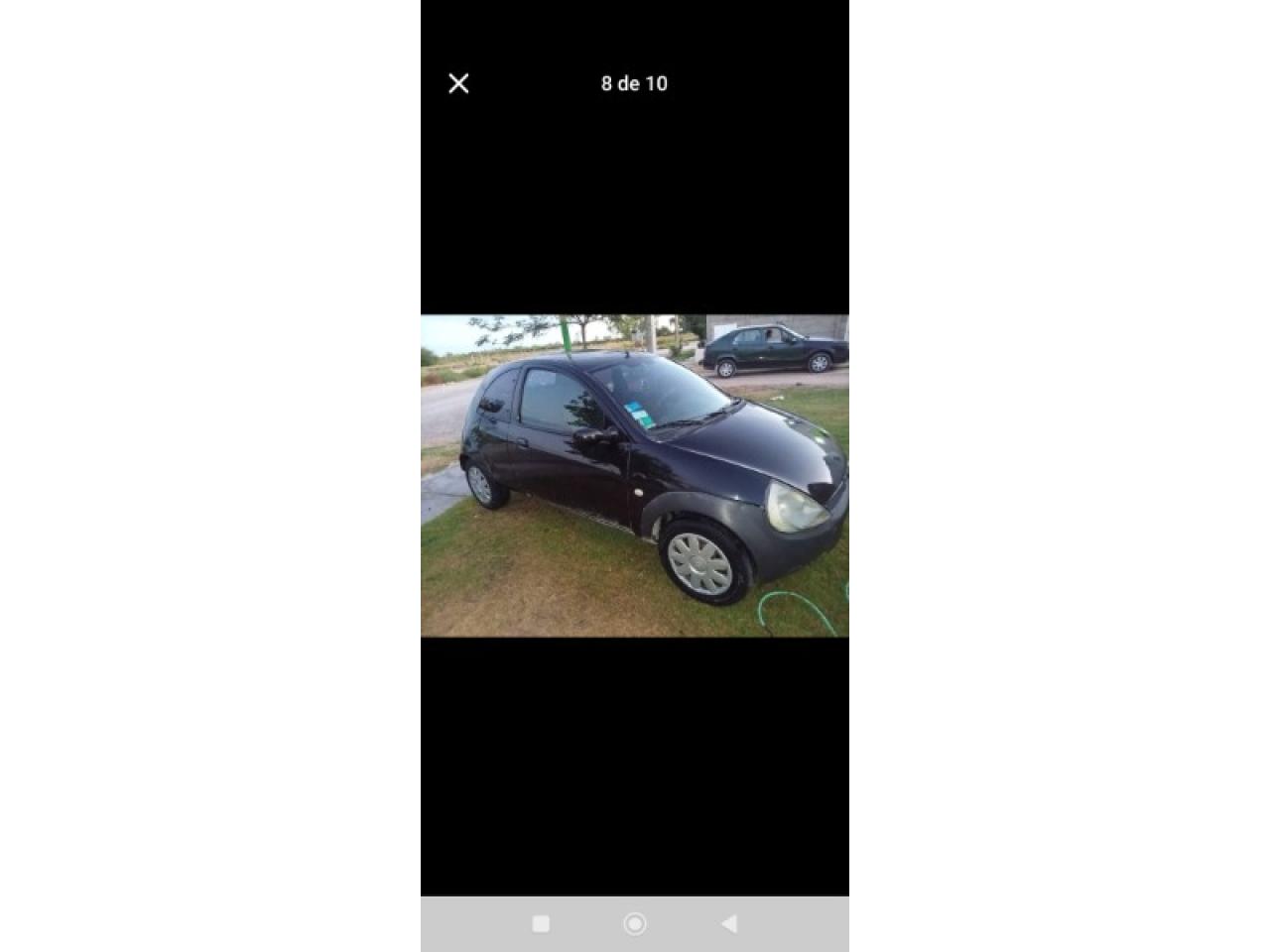
Task: Open the recent apps view
Action: pos(541,924)
